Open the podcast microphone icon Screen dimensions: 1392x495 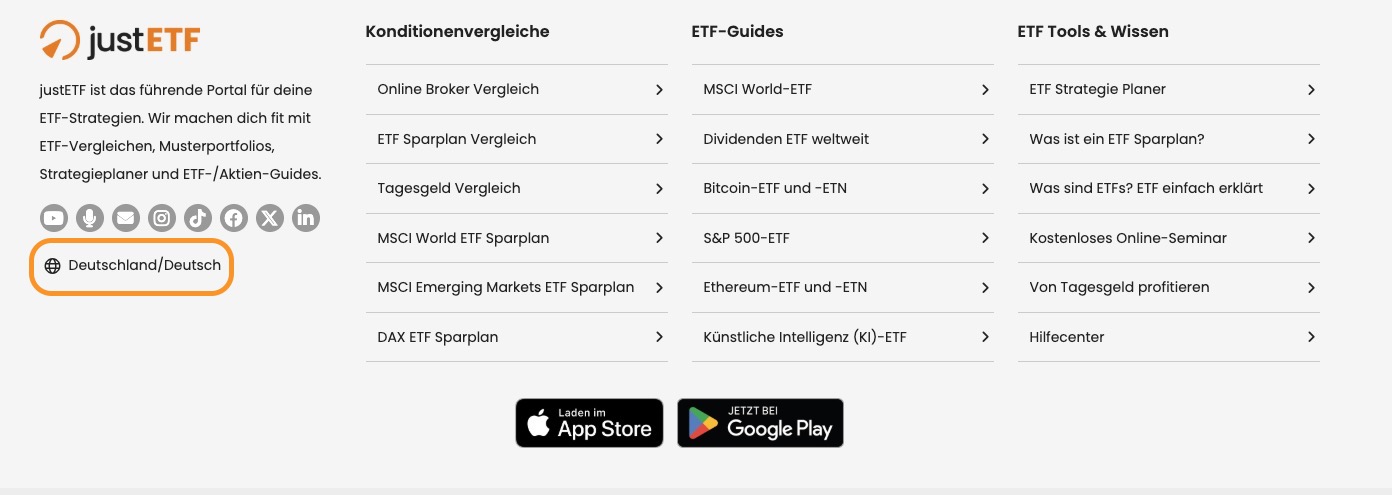coord(90,217)
